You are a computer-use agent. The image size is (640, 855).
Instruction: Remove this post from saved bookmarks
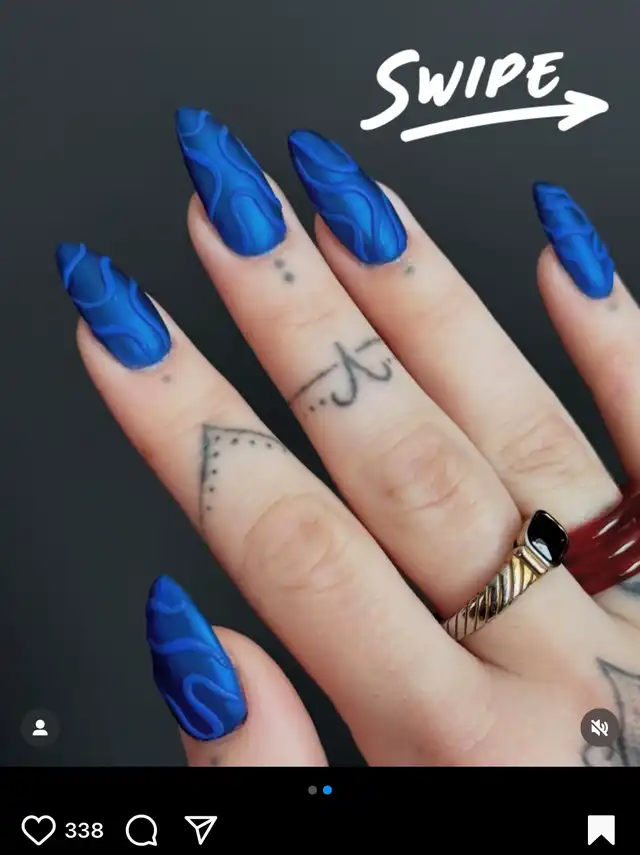[x=601, y=830]
